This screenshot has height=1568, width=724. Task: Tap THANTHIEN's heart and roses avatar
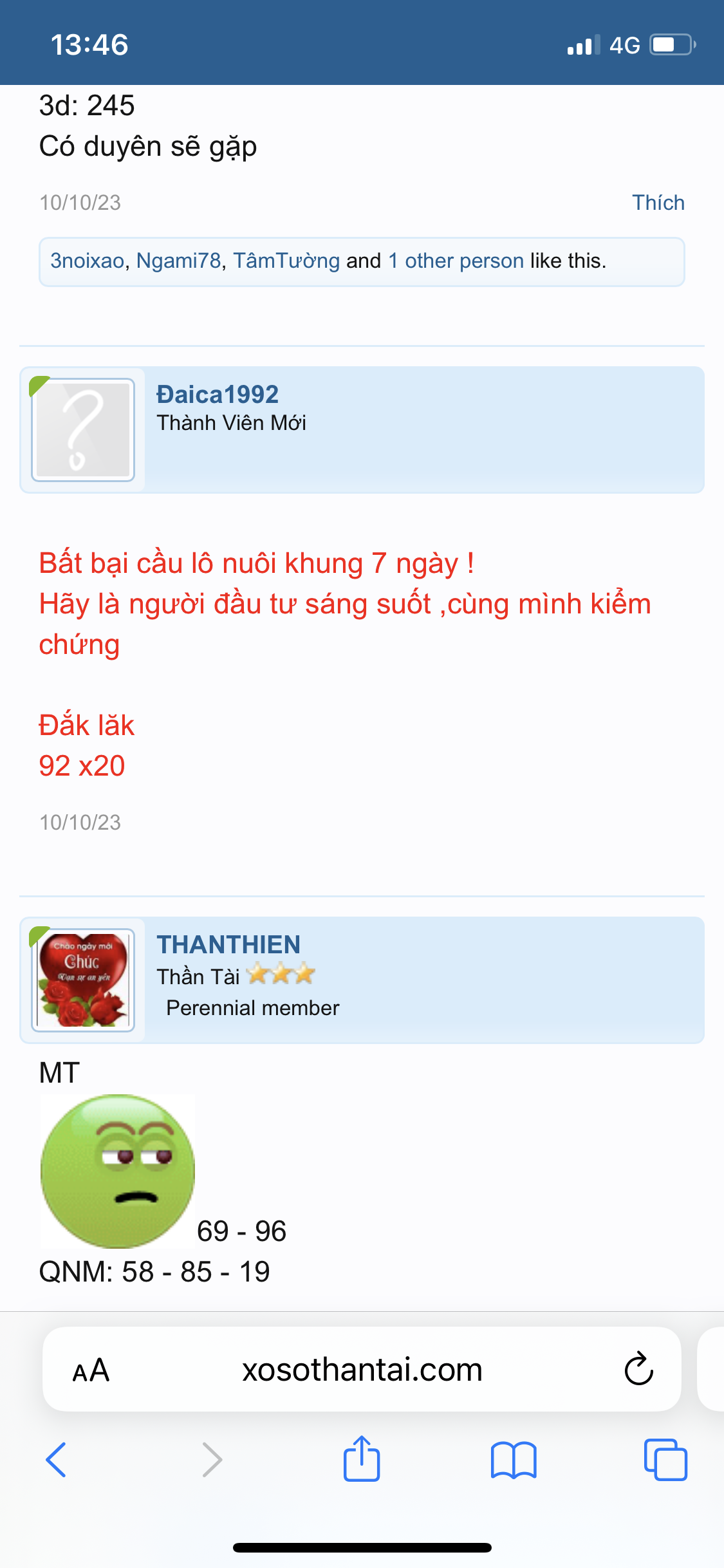[x=83, y=980]
